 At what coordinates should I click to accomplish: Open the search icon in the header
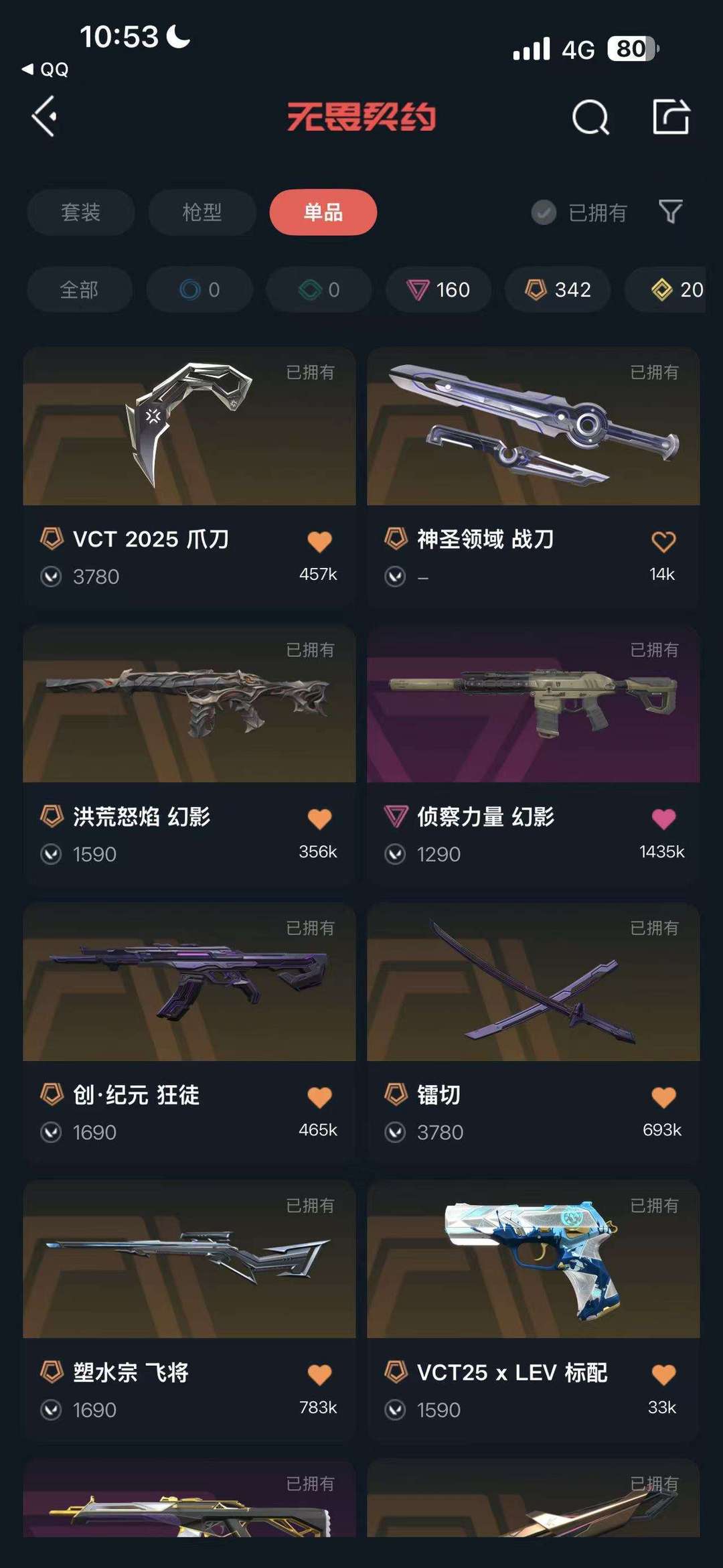(590, 118)
